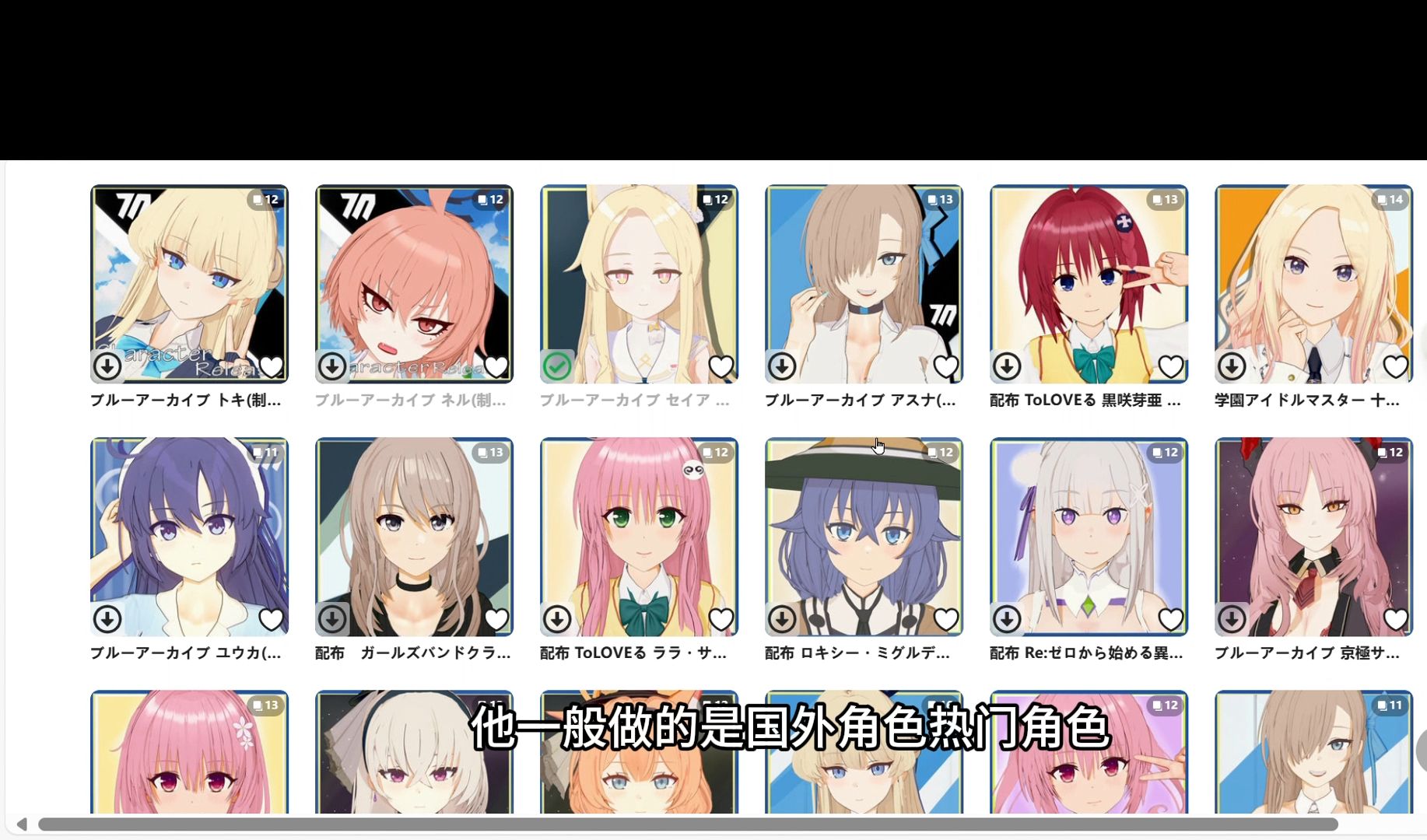This screenshot has width=1427, height=840.
Task: Tap downloaded checkmark on セイア card
Action: tap(557, 366)
